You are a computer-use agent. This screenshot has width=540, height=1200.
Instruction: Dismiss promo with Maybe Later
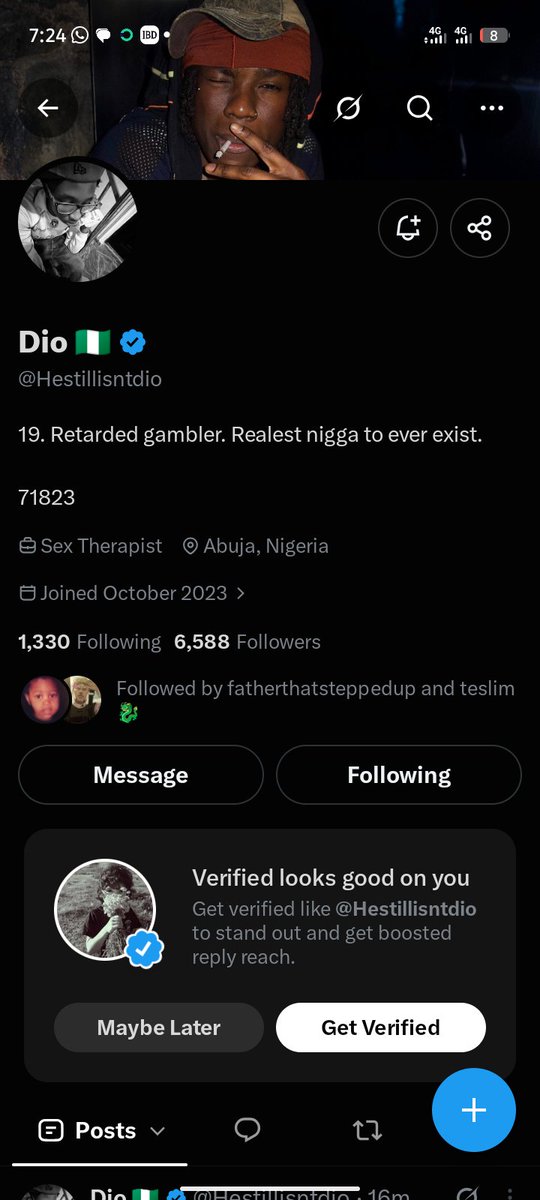click(159, 1027)
